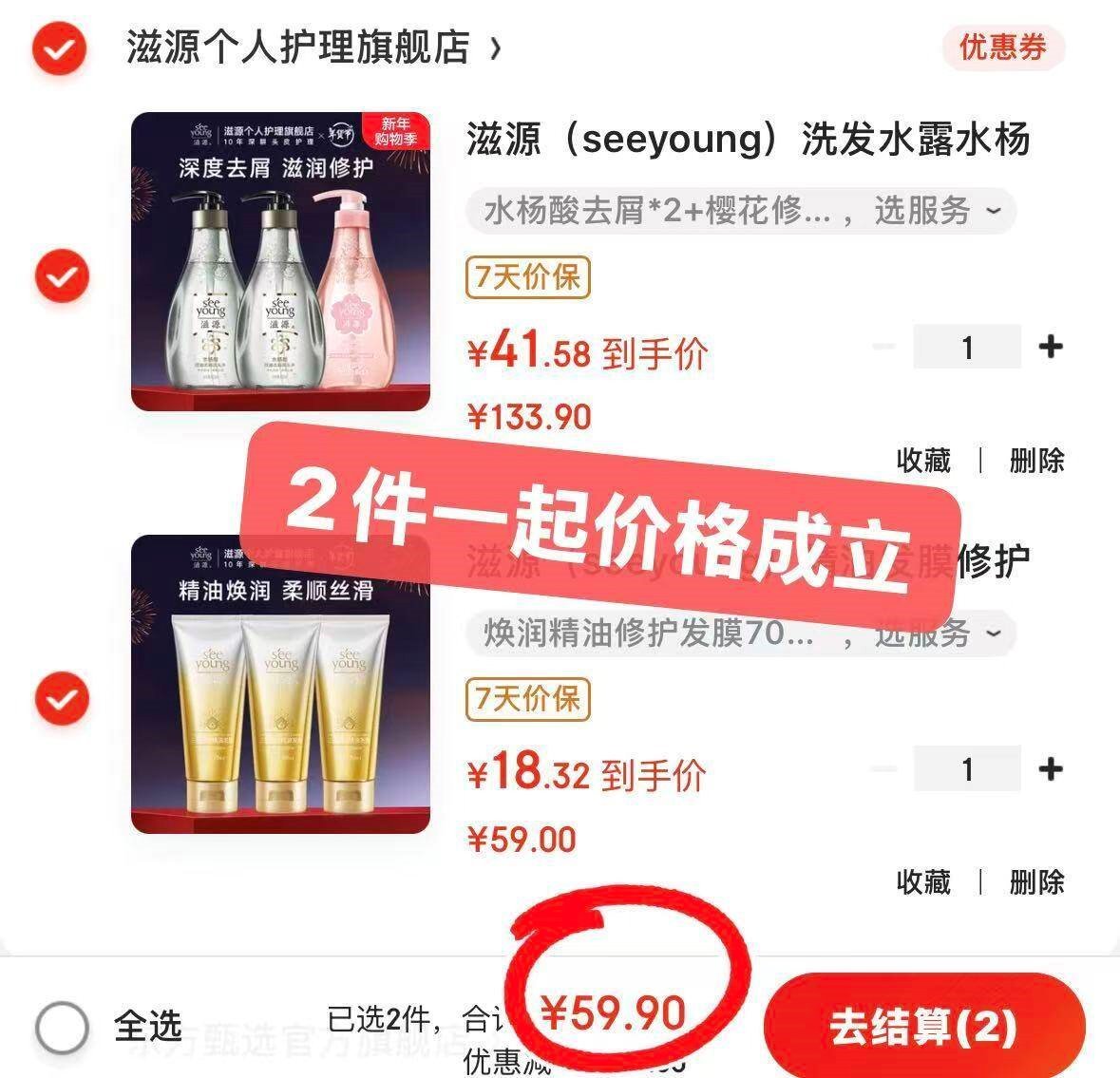
Task: 删除 the shampoo item from cart
Action: (x=1036, y=461)
